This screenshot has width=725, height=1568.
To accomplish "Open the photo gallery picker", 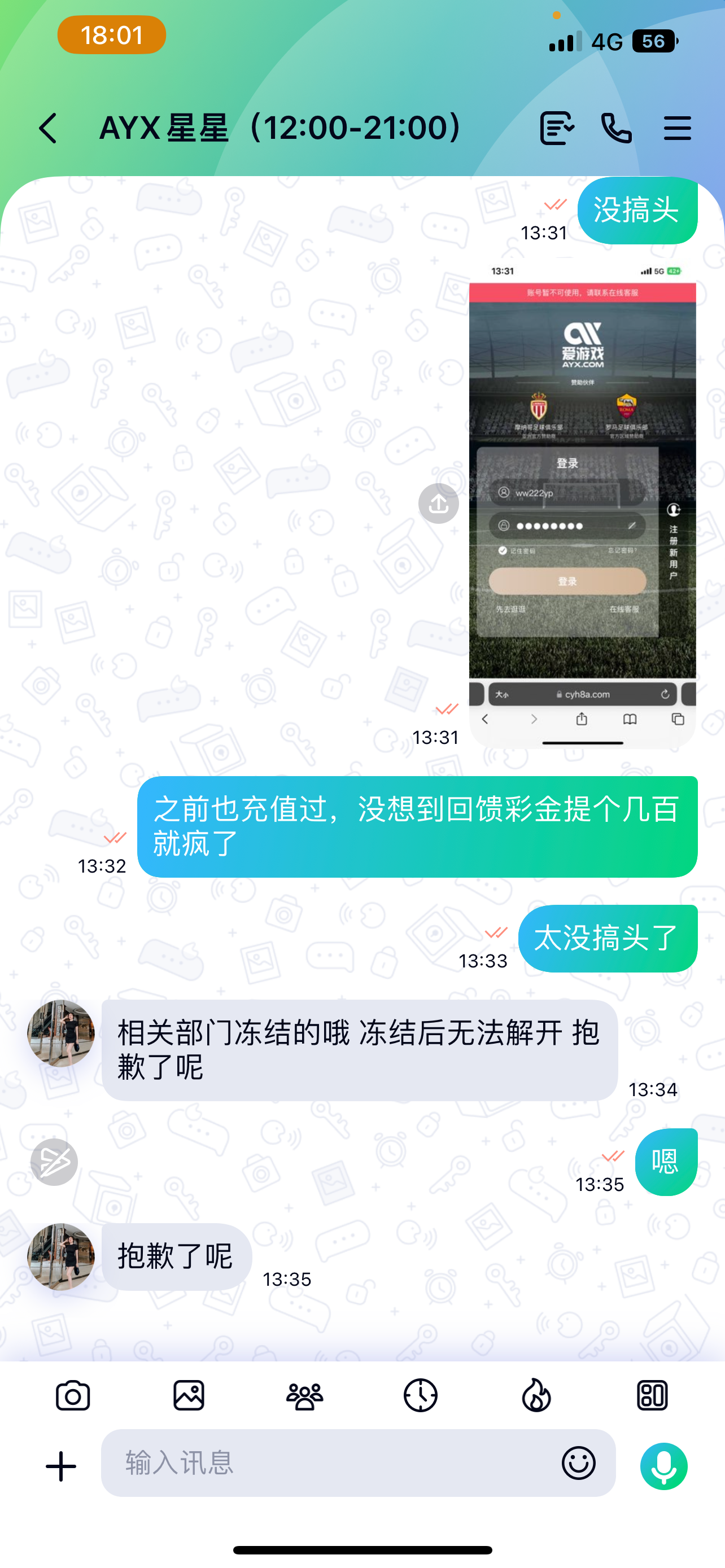I will [189, 1395].
